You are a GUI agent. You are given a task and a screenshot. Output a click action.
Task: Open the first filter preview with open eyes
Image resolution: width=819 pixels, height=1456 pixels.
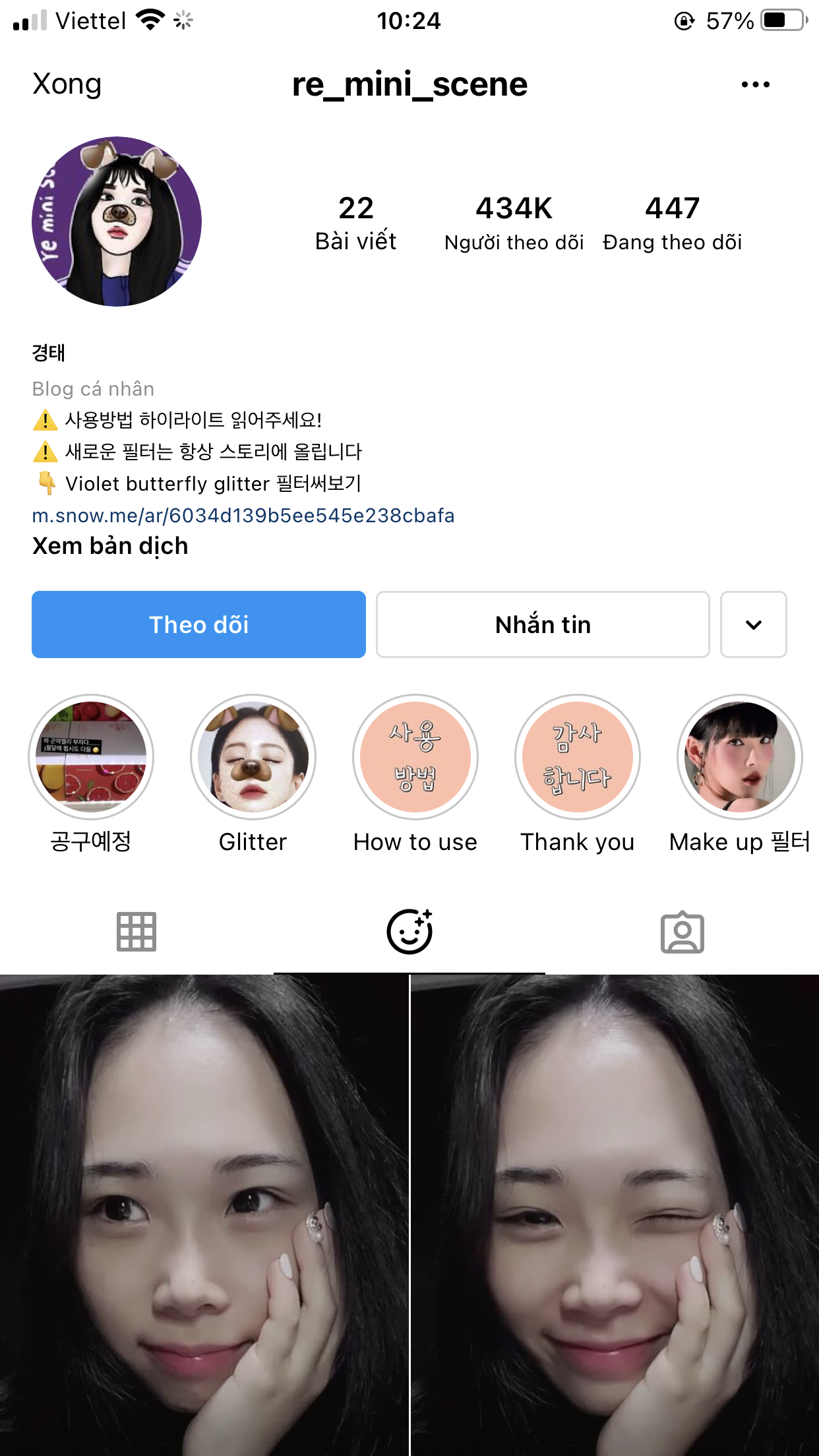pyautogui.click(x=204, y=1215)
